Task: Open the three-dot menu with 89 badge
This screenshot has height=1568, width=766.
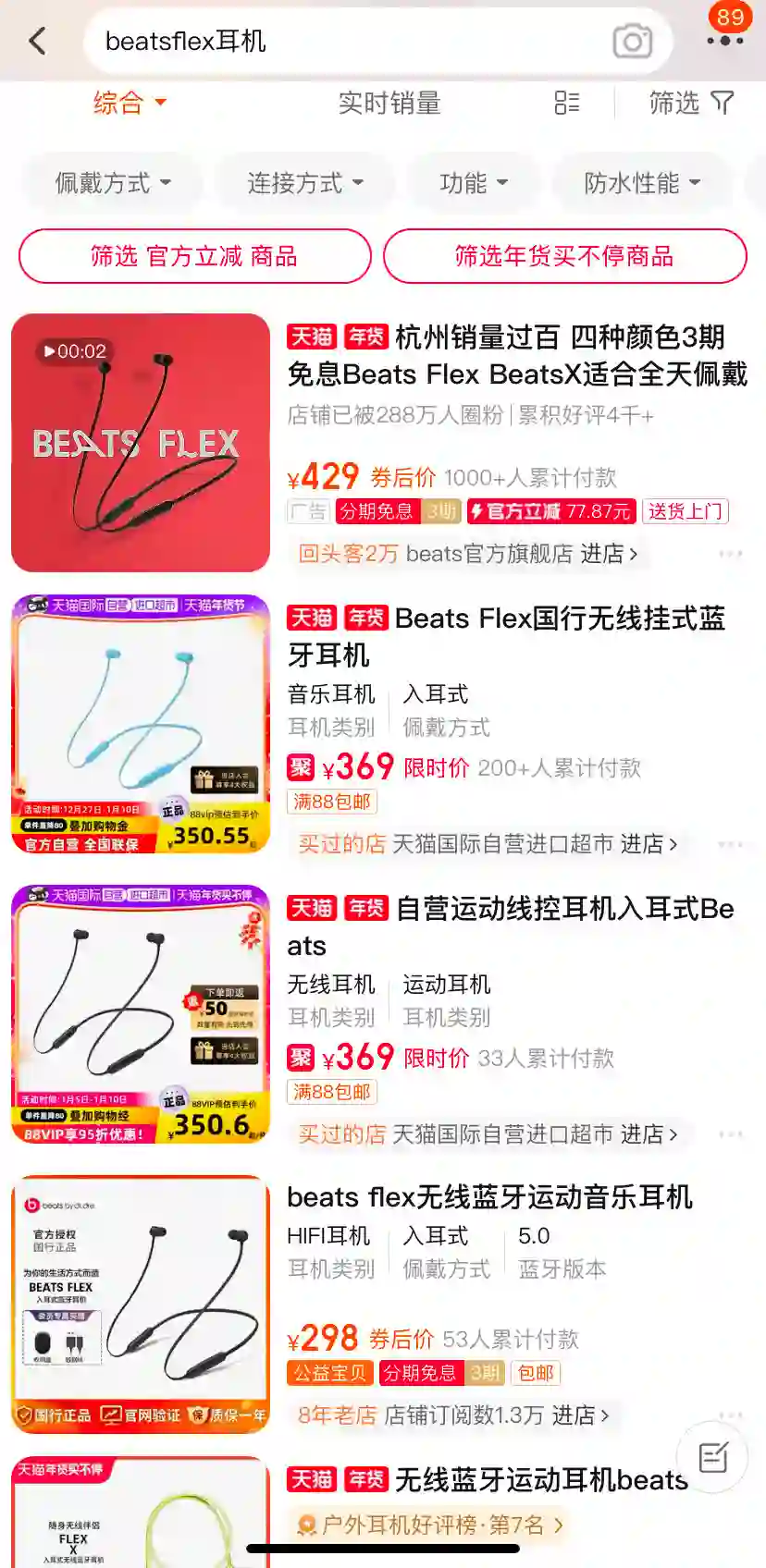Action: click(724, 40)
